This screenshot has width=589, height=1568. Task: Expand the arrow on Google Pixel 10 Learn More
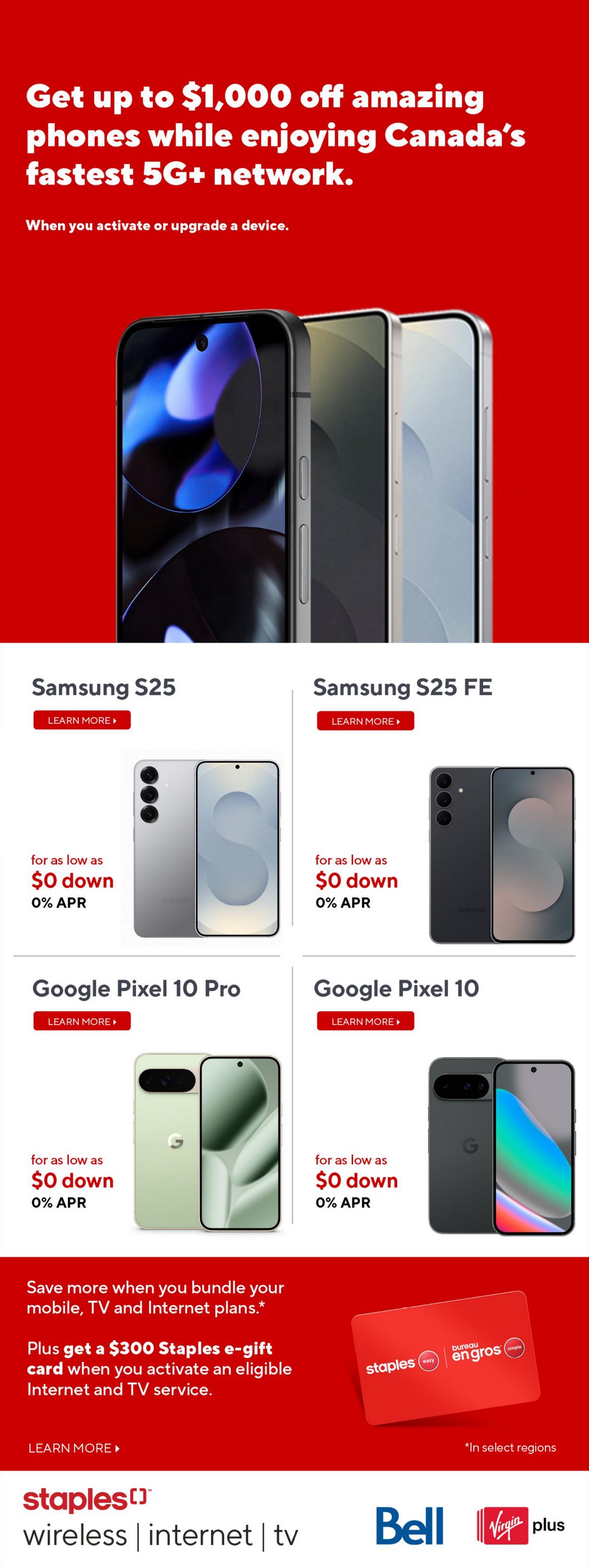point(399,1022)
